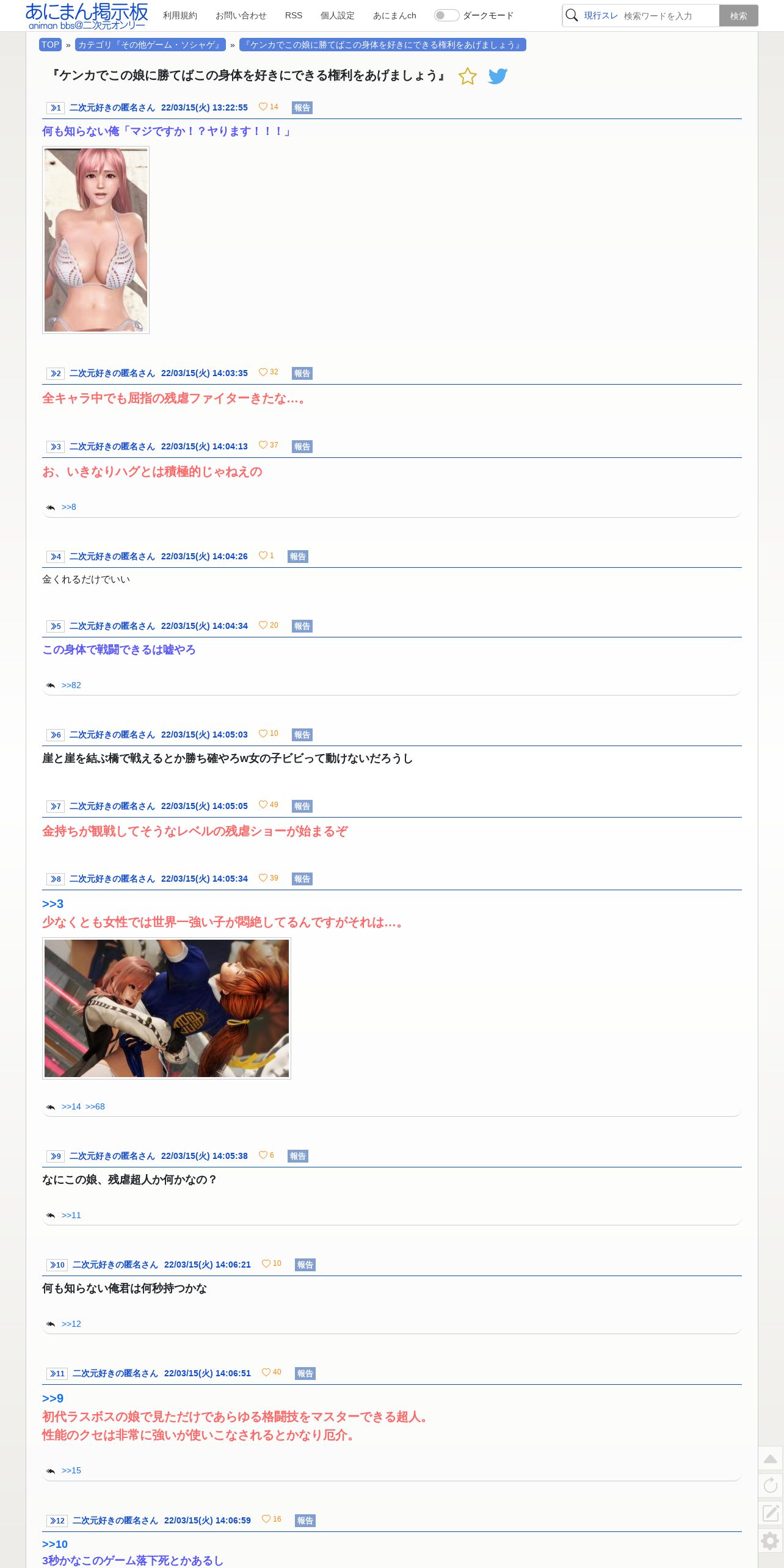Focus the 検索ワードを入力 search field
The image size is (784, 1568).
(669, 16)
